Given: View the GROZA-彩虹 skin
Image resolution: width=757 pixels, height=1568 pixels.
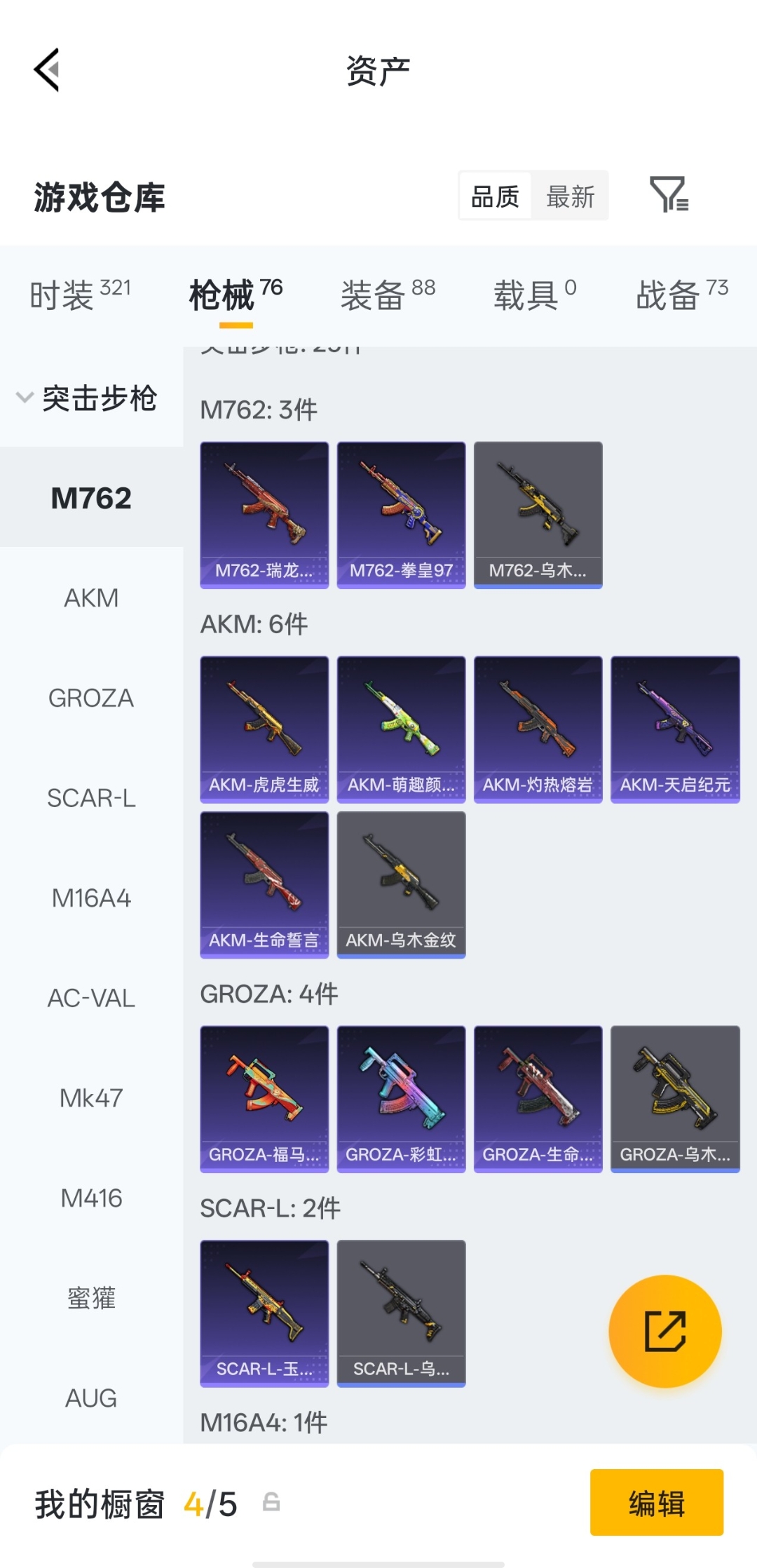Looking at the screenshot, I should click(401, 1099).
